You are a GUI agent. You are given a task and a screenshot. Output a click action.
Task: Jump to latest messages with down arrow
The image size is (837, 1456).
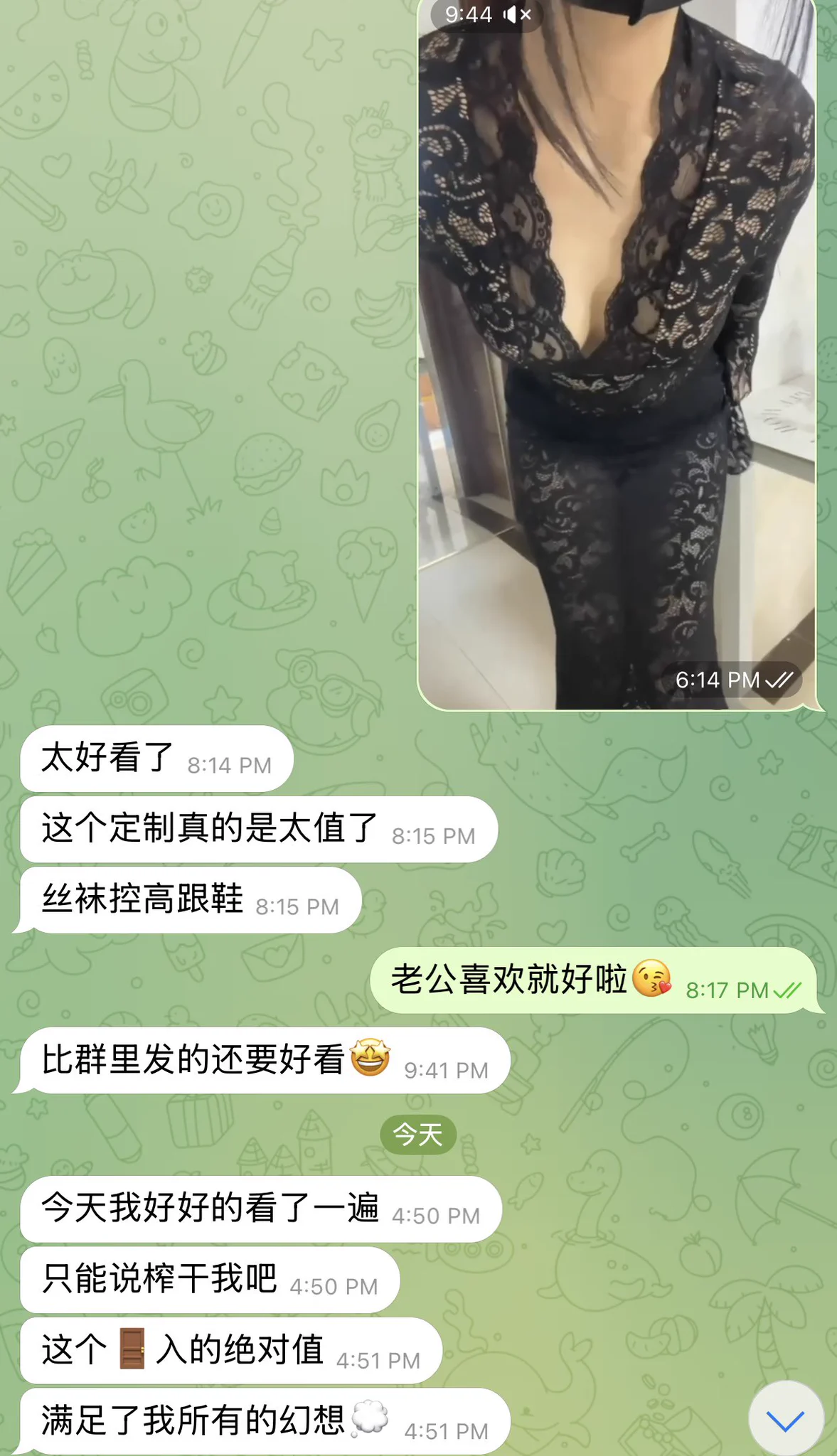pyautogui.click(x=786, y=1420)
